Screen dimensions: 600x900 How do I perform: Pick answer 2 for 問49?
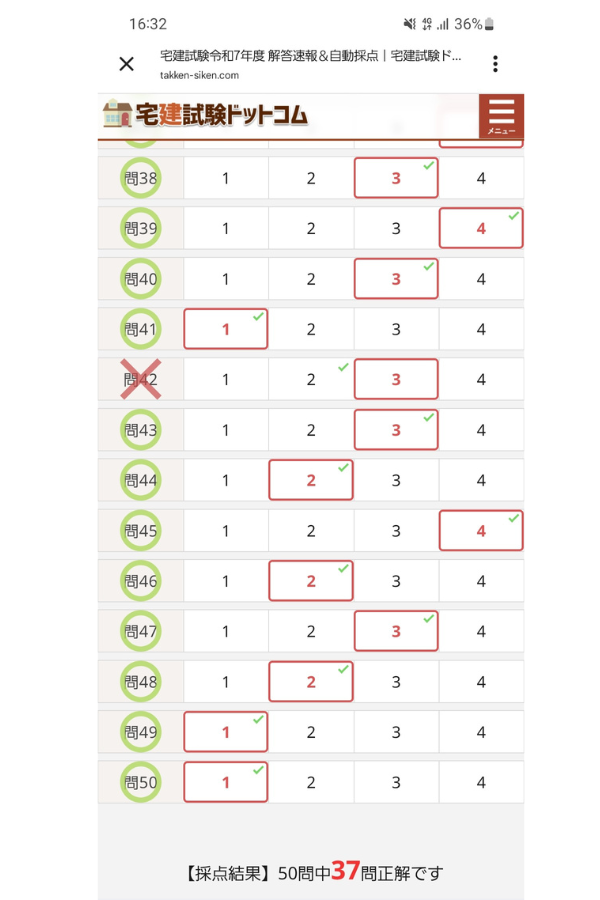311,732
